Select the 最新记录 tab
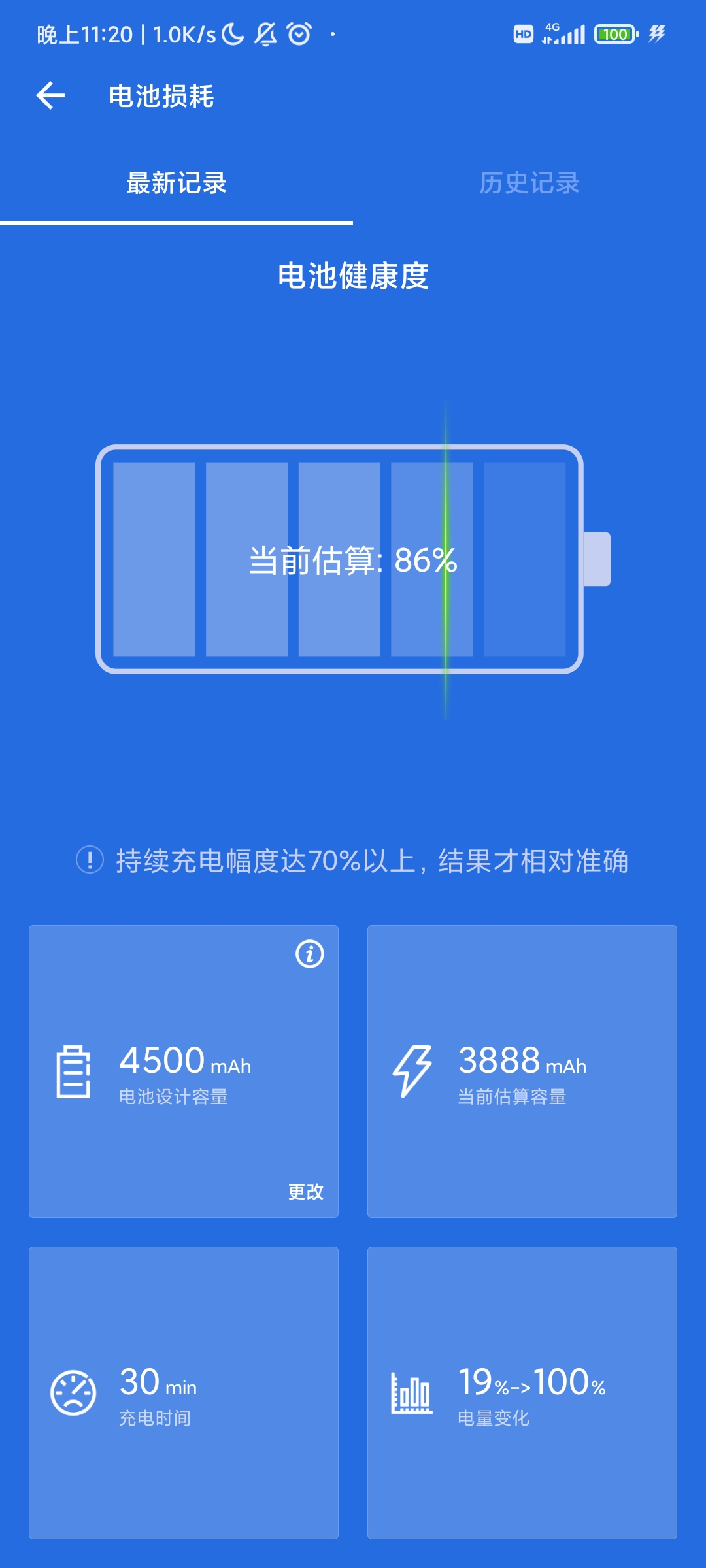Viewport: 706px width, 1568px height. tap(176, 183)
